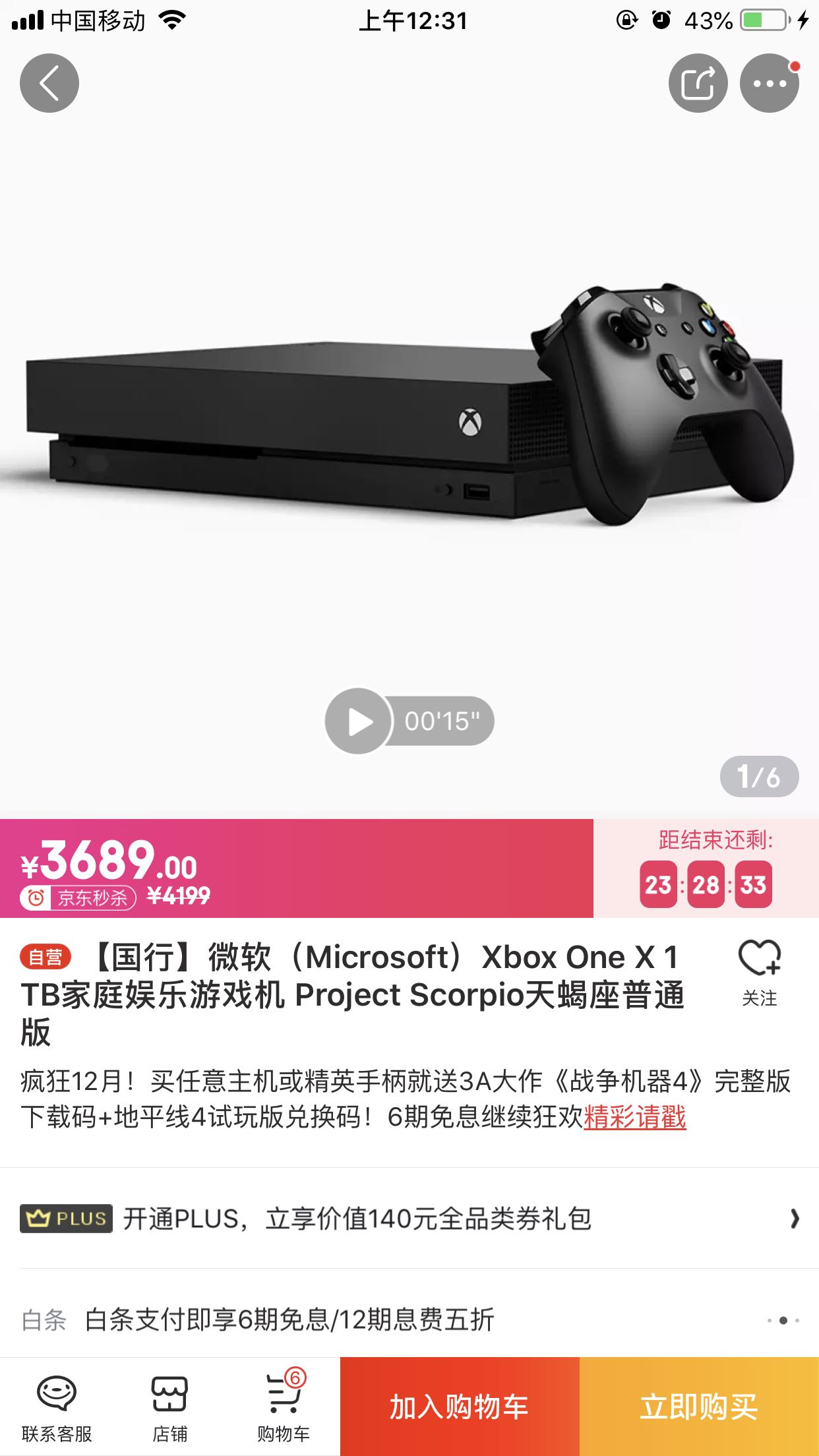Buy now with 立即购买
Image resolution: width=819 pixels, height=1456 pixels.
click(699, 1407)
